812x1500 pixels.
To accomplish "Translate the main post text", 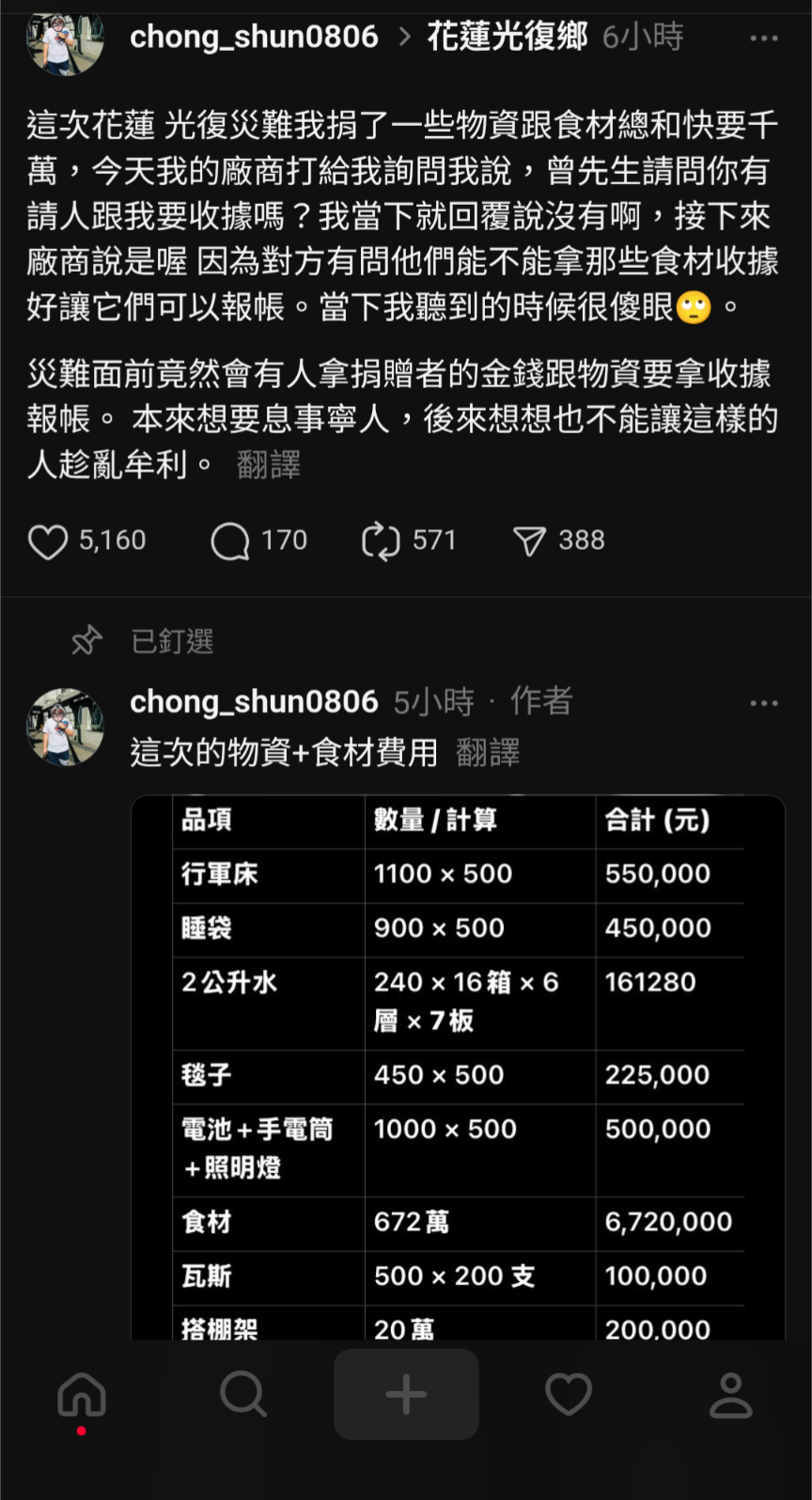I will [269, 464].
